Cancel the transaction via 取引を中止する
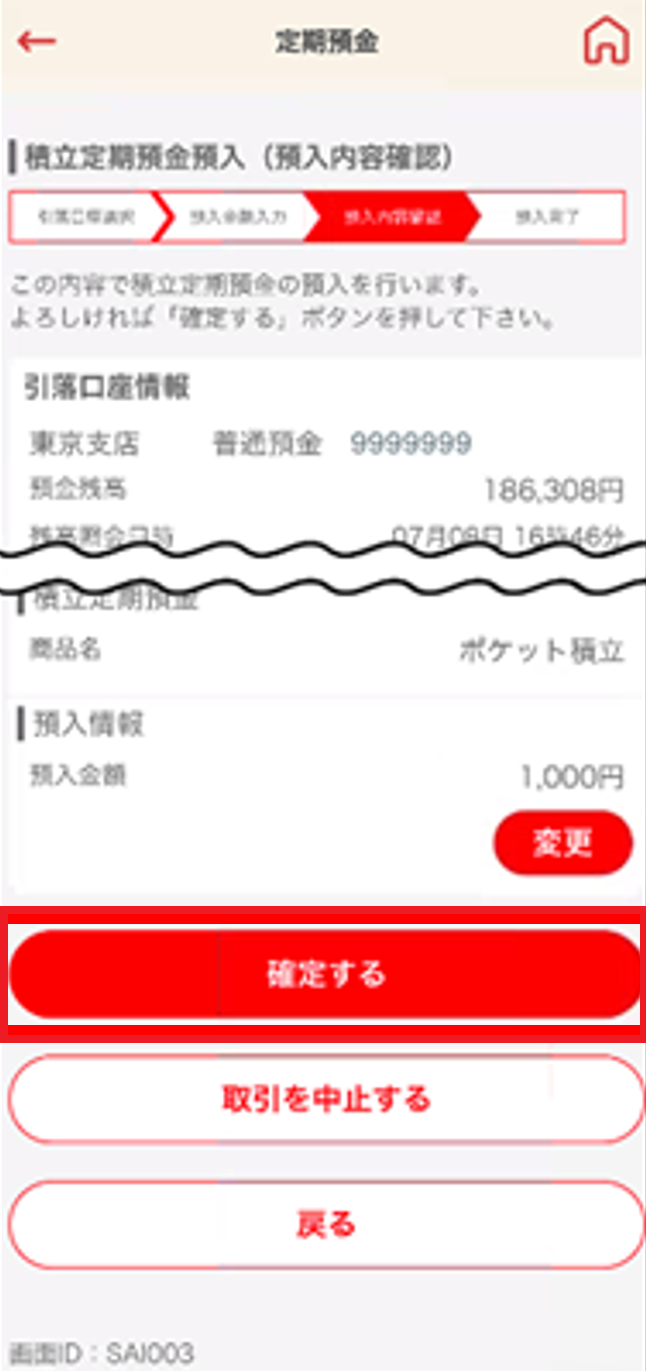This screenshot has height=1371, width=646. click(325, 1099)
